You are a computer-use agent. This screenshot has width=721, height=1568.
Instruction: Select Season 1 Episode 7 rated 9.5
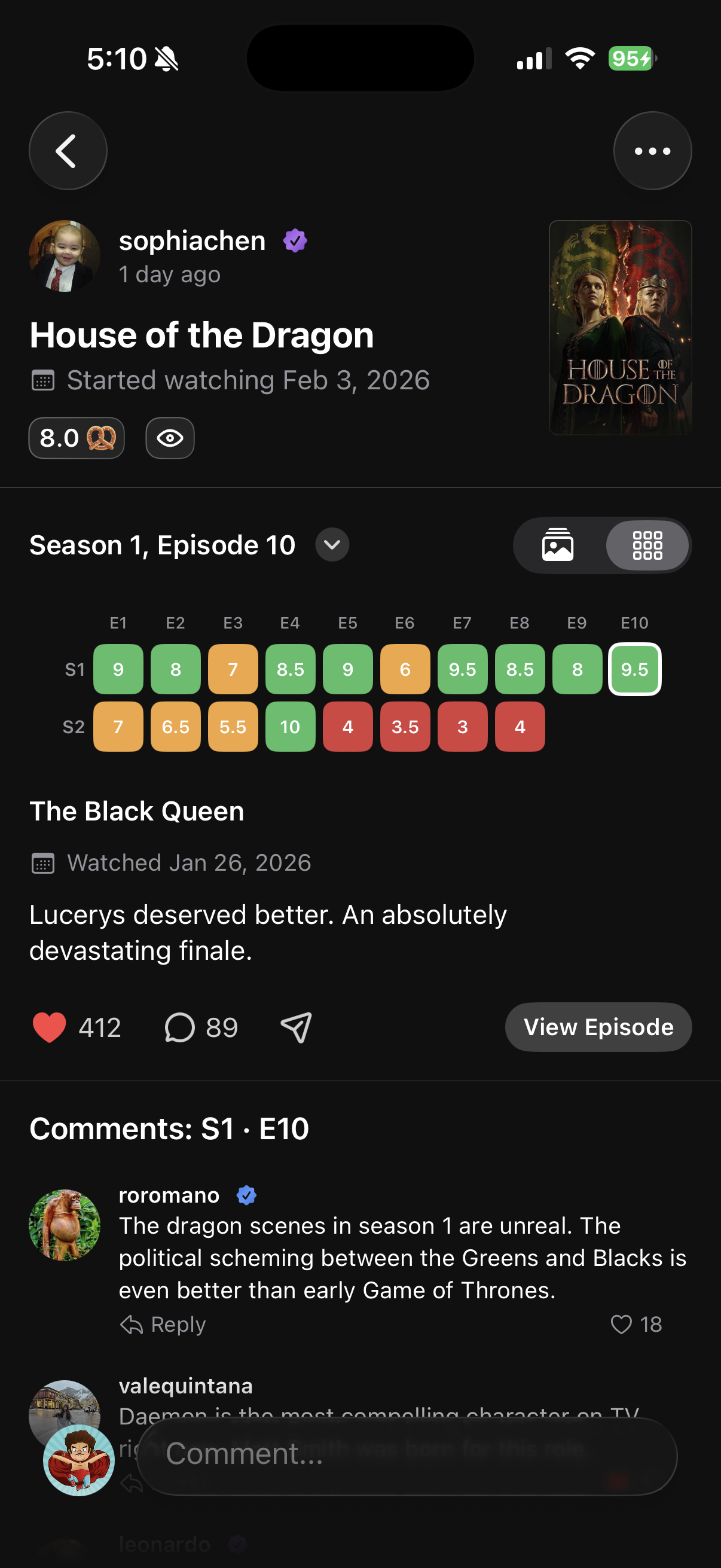462,669
